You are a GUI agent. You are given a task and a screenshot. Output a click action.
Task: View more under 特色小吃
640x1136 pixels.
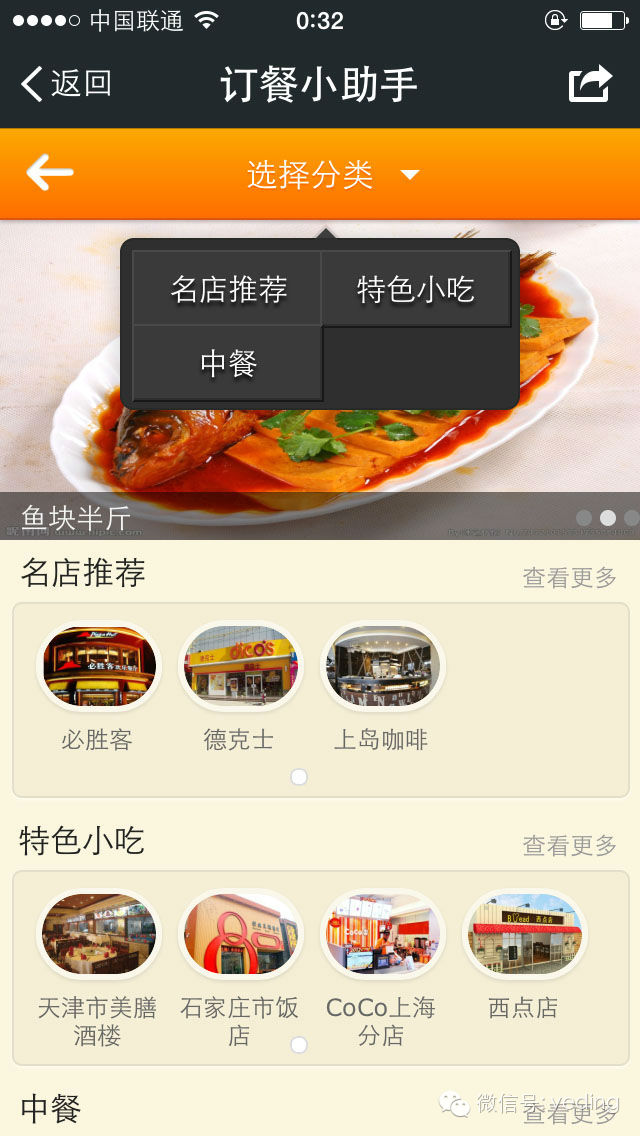(x=569, y=845)
